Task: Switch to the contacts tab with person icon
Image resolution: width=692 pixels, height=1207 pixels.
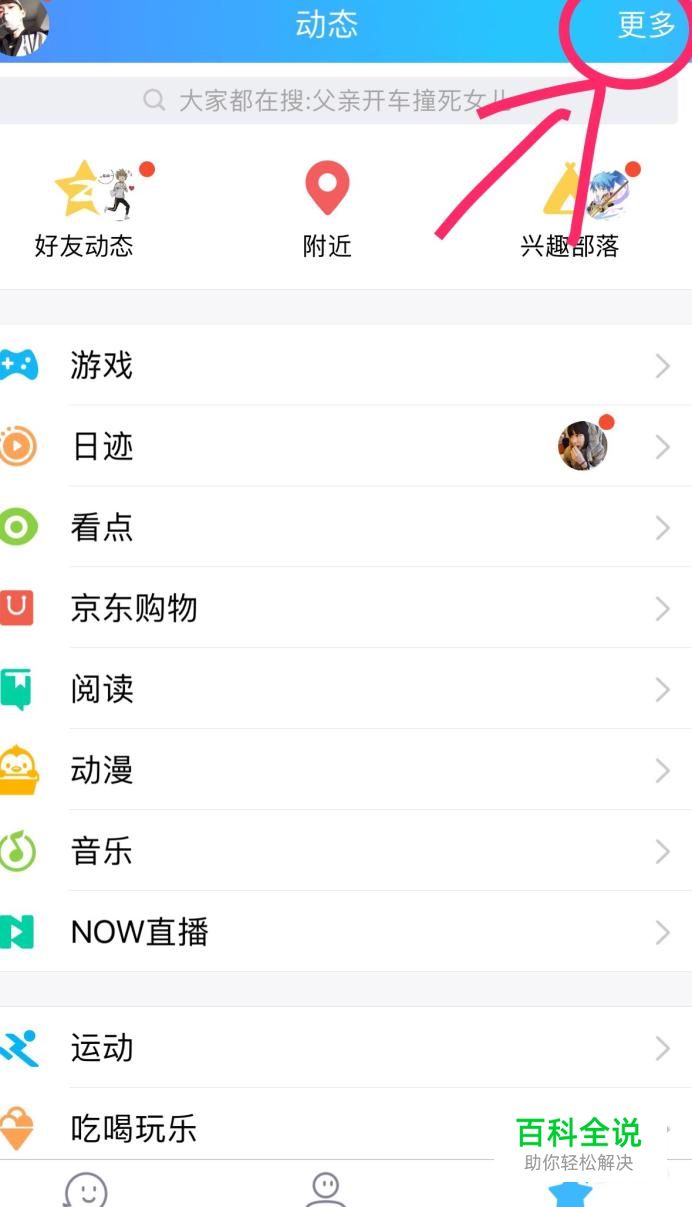Action: pos(327,1190)
